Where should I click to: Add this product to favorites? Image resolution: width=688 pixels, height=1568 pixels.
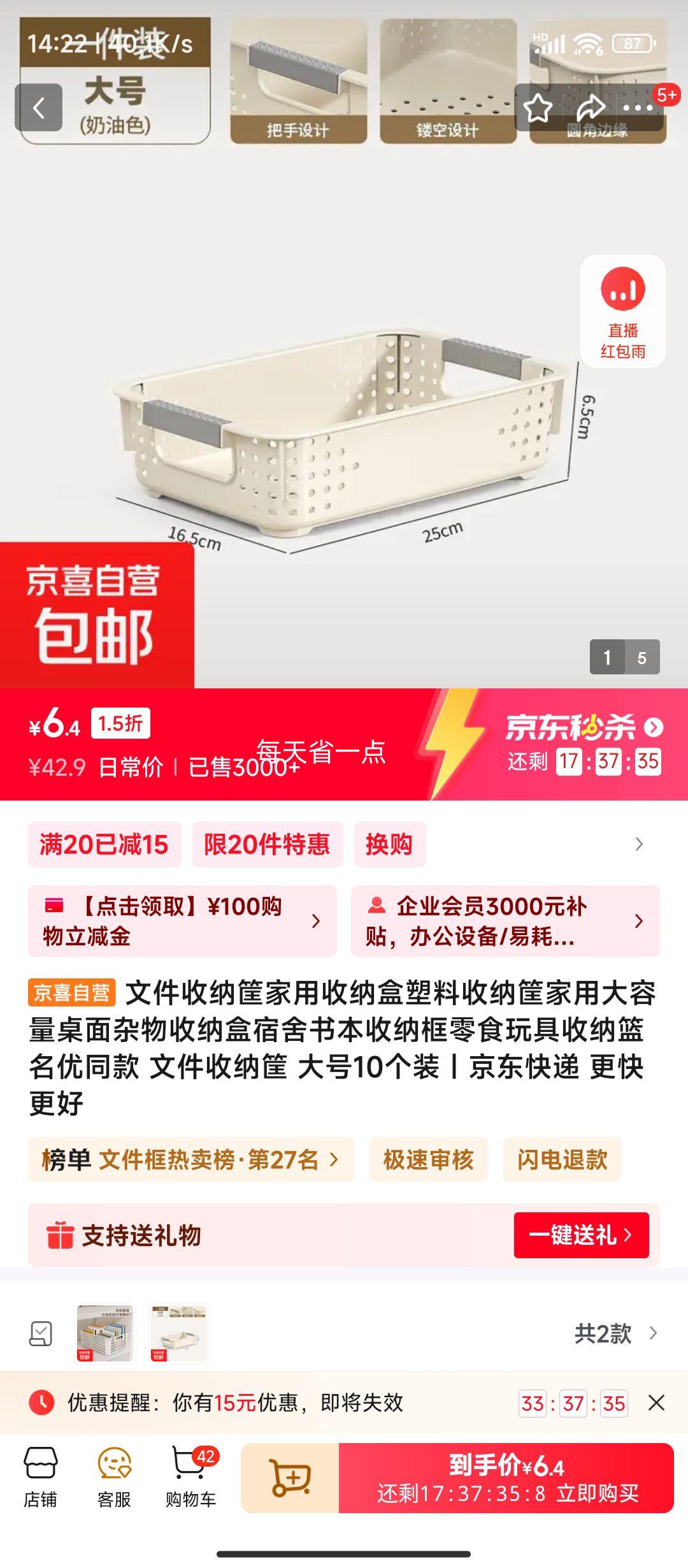tap(538, 108)
